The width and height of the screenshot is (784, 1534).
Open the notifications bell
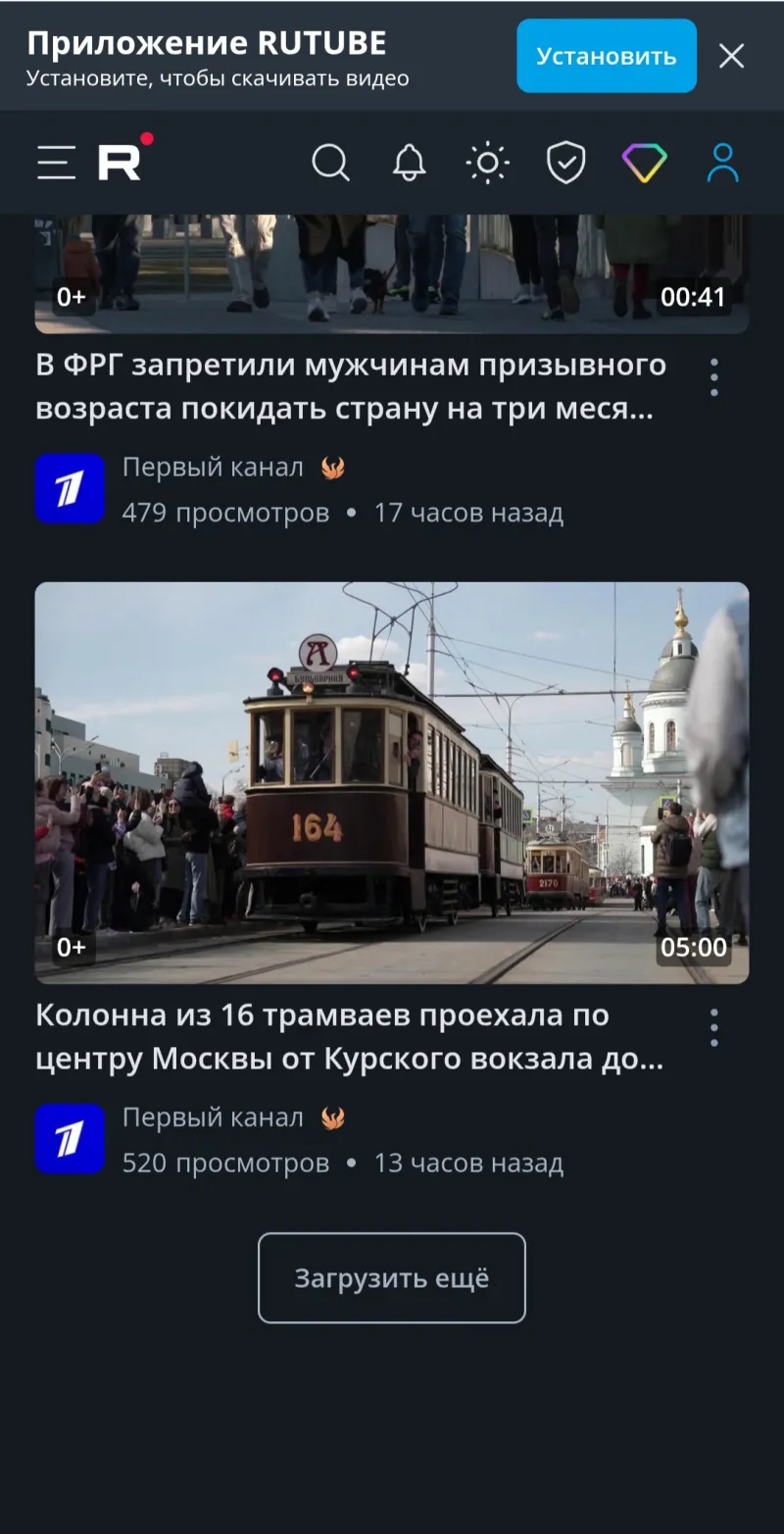click(x=410, y=163)
